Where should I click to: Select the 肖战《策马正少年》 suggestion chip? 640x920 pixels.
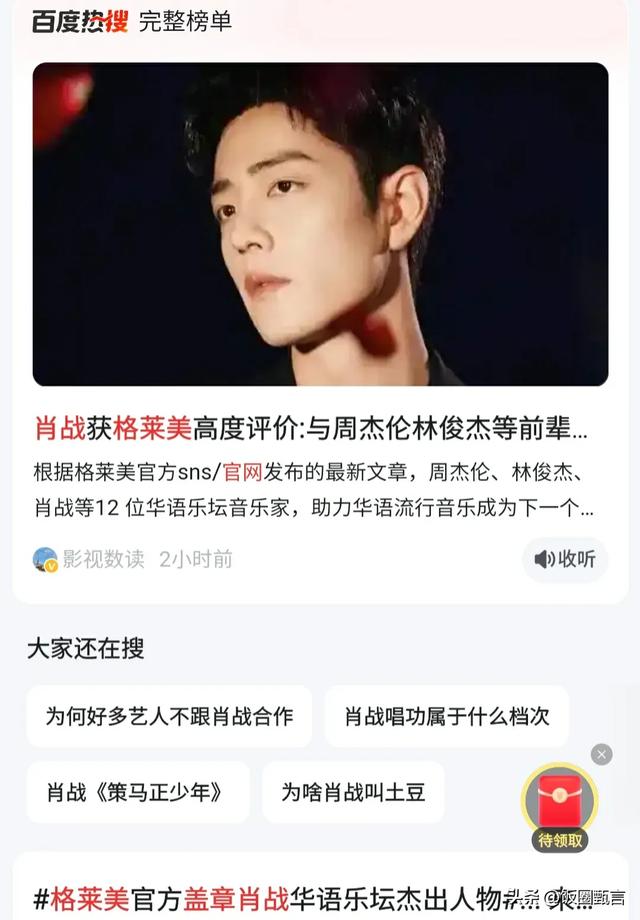138,792
